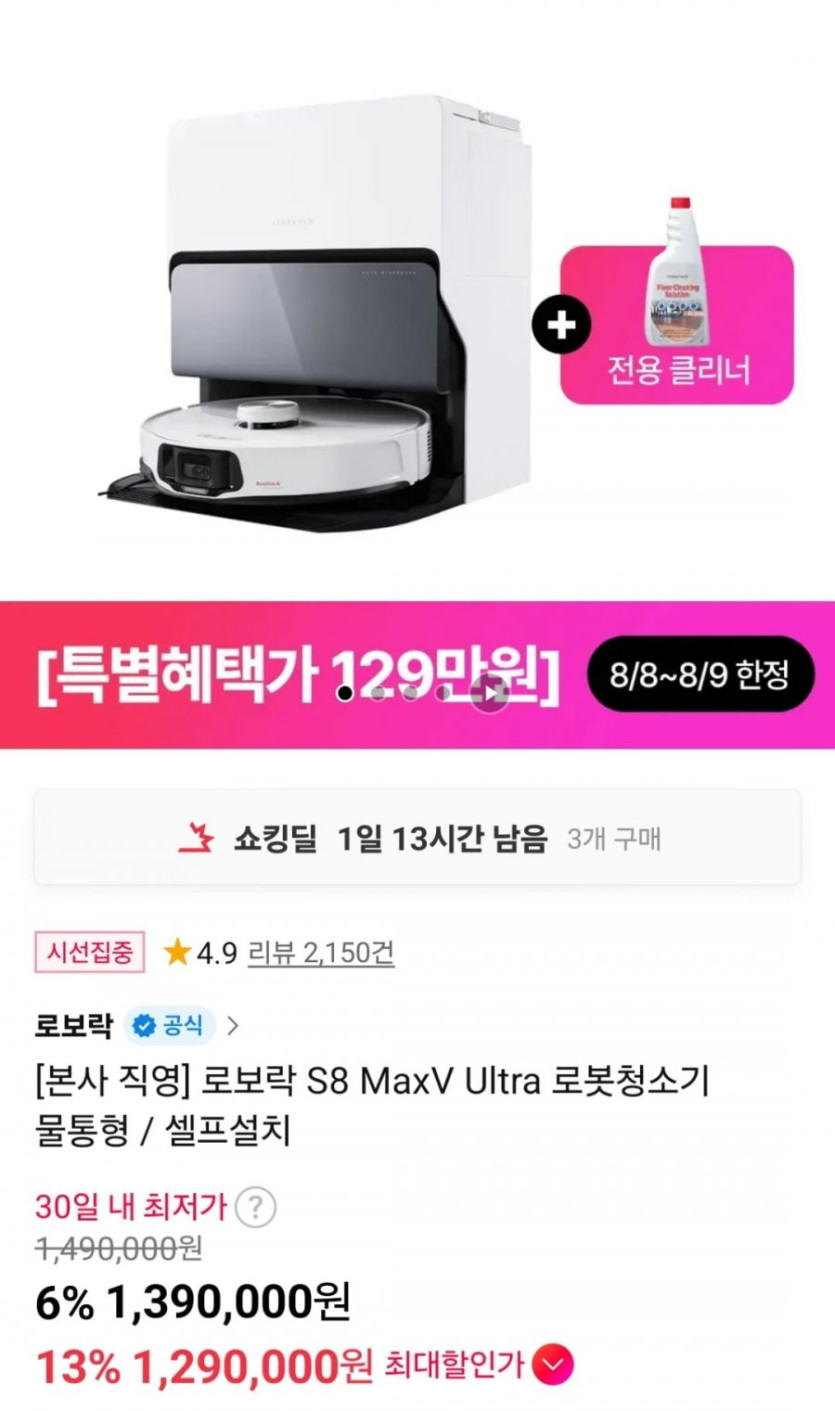Play the product image slideshow
835x1411 pixels.
point(490,693)
